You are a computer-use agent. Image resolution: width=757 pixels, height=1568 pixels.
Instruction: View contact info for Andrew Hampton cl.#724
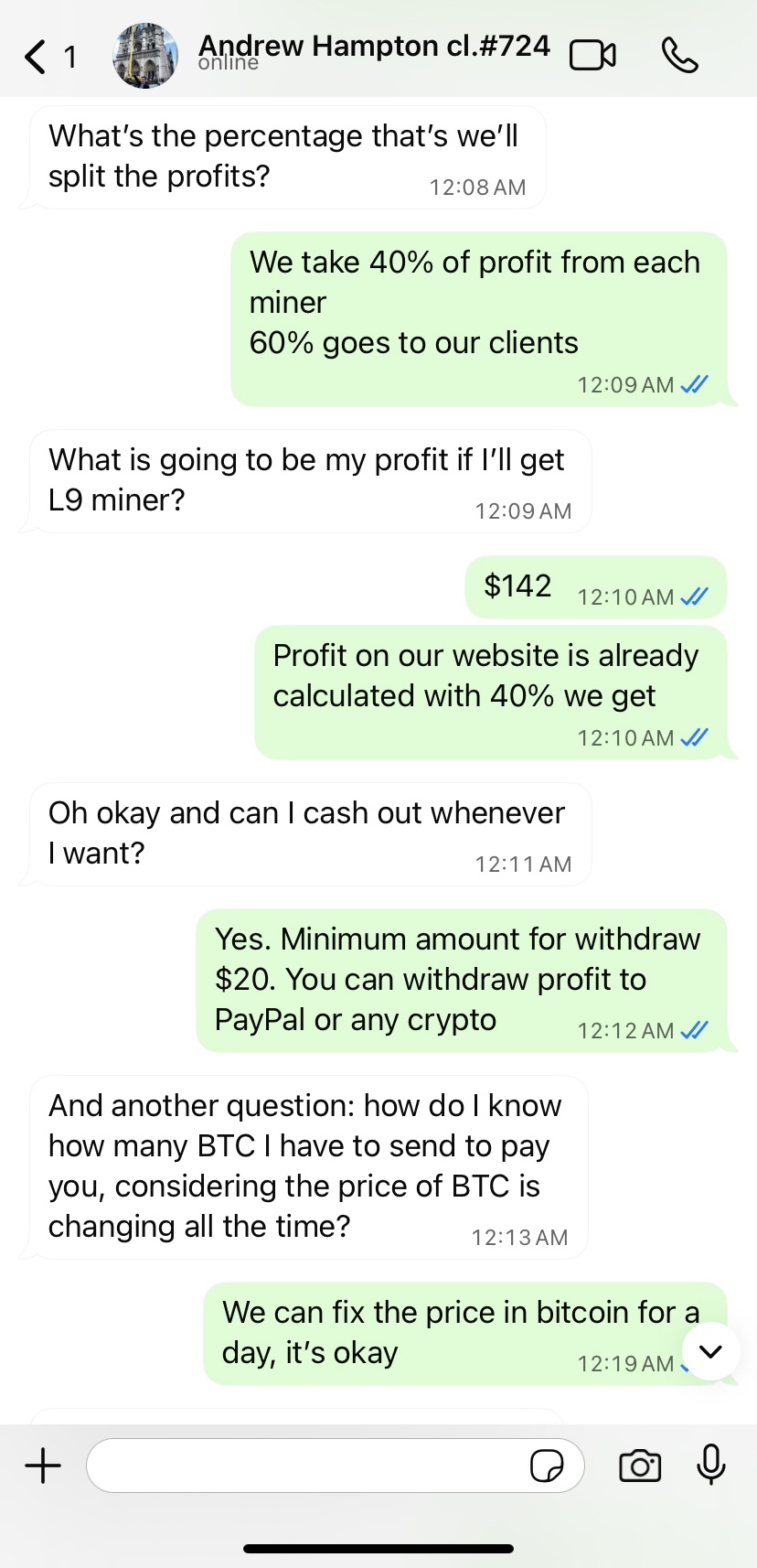pyautogui.click(x=375, y=48)
